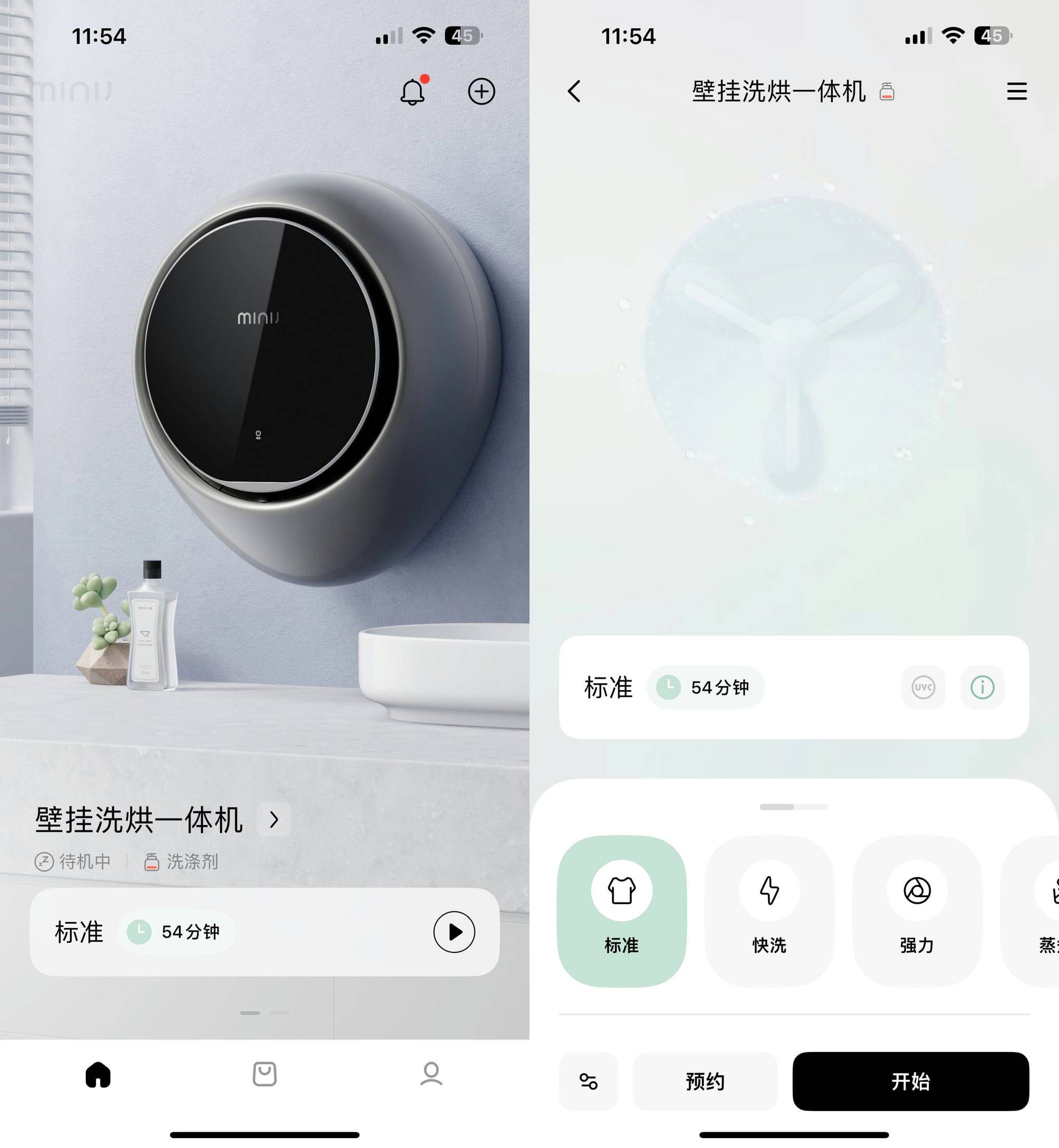1059x1148 pixels.
Task: Check 洗涤剂 detergent status
Action: point(181,862)
